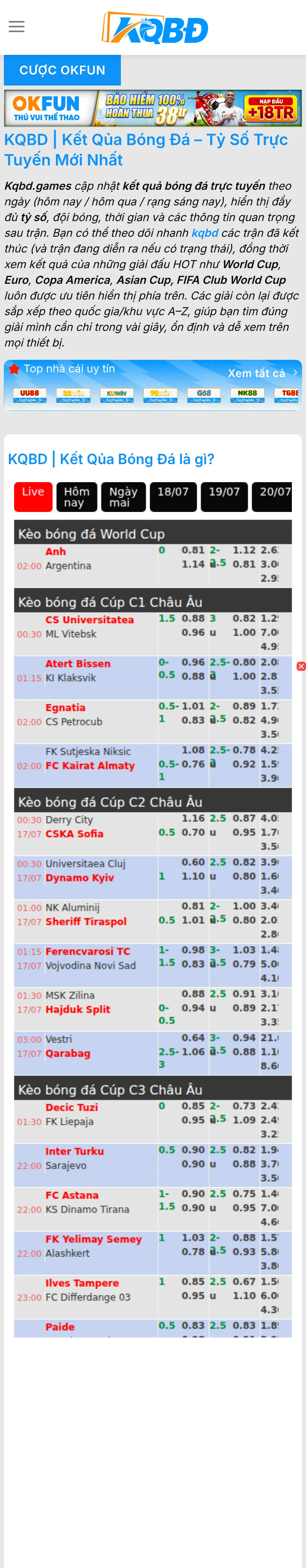This screenshot has height=1568, width=306.
Task: Go to KQBD homepage via logo
Action: pyautogui.click(x=155, y=28)
